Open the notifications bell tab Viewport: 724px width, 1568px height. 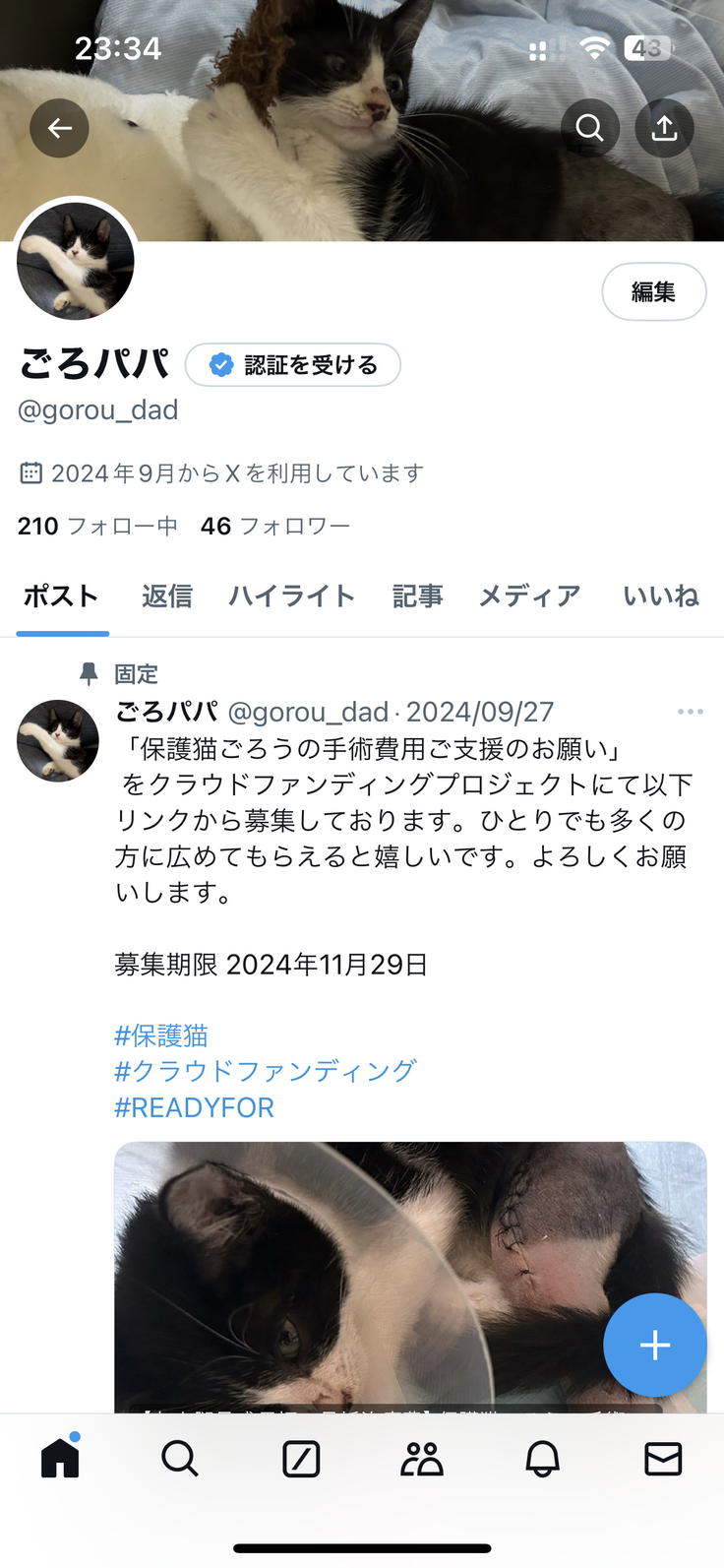[542, 1459]
